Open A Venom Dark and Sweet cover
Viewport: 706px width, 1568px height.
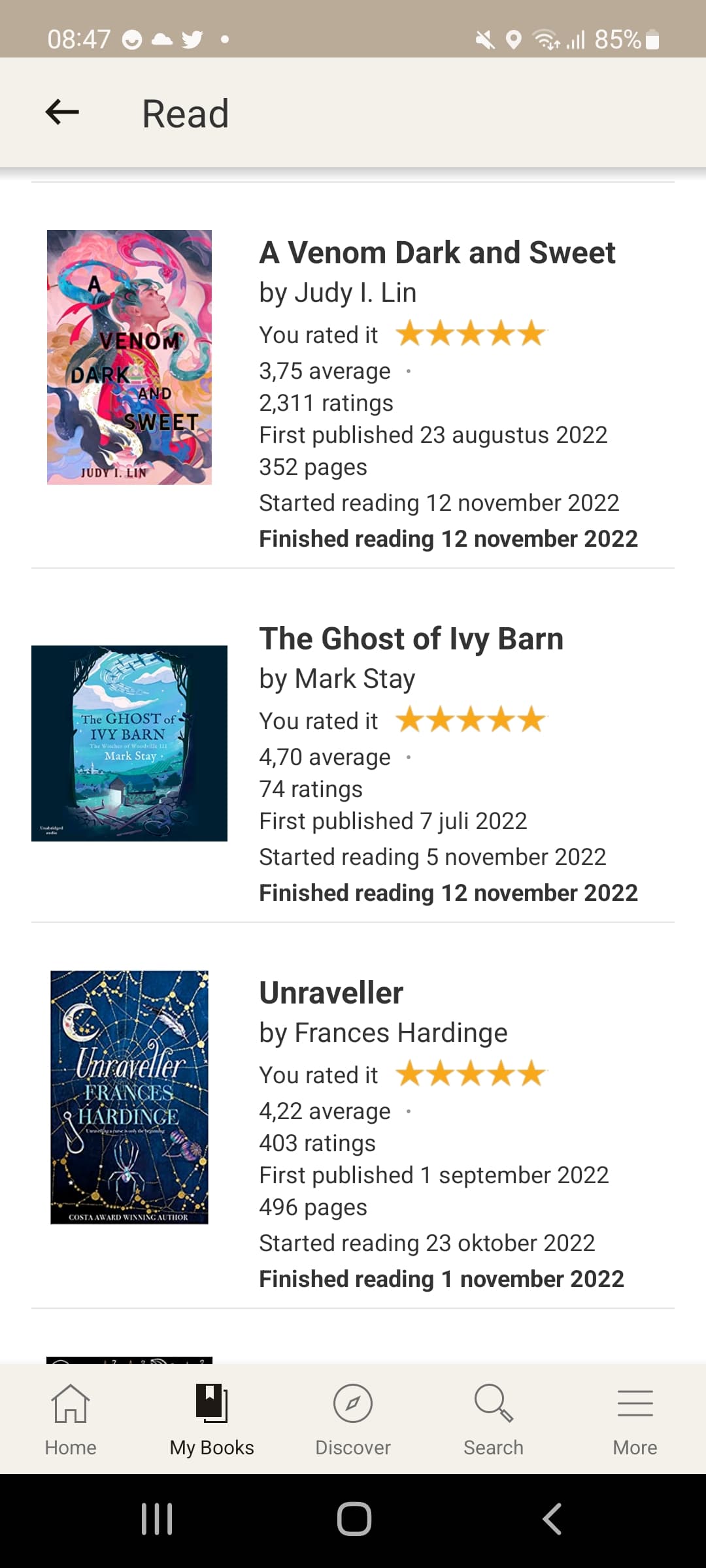(129, 357)
